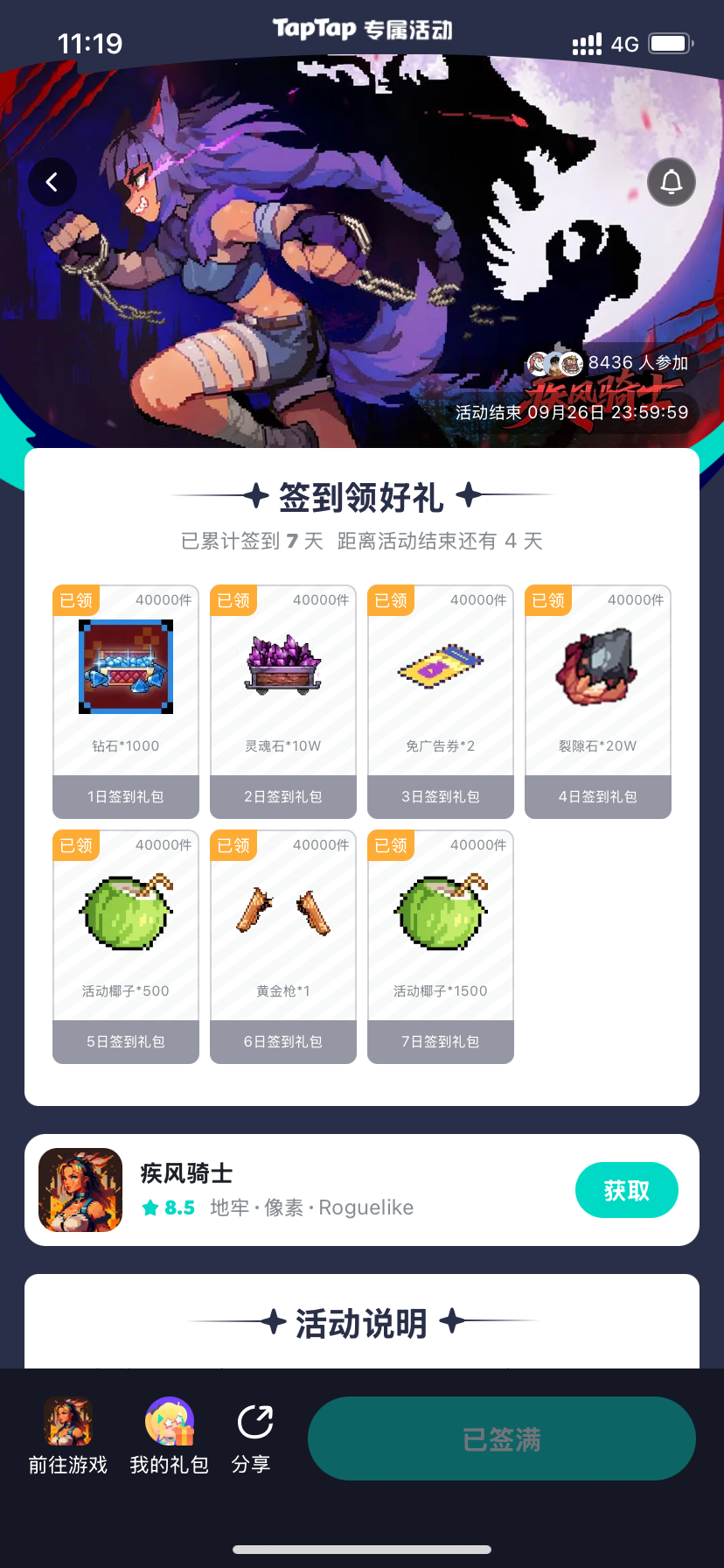
Task: Open the notification bell
Action: (671, 182)
